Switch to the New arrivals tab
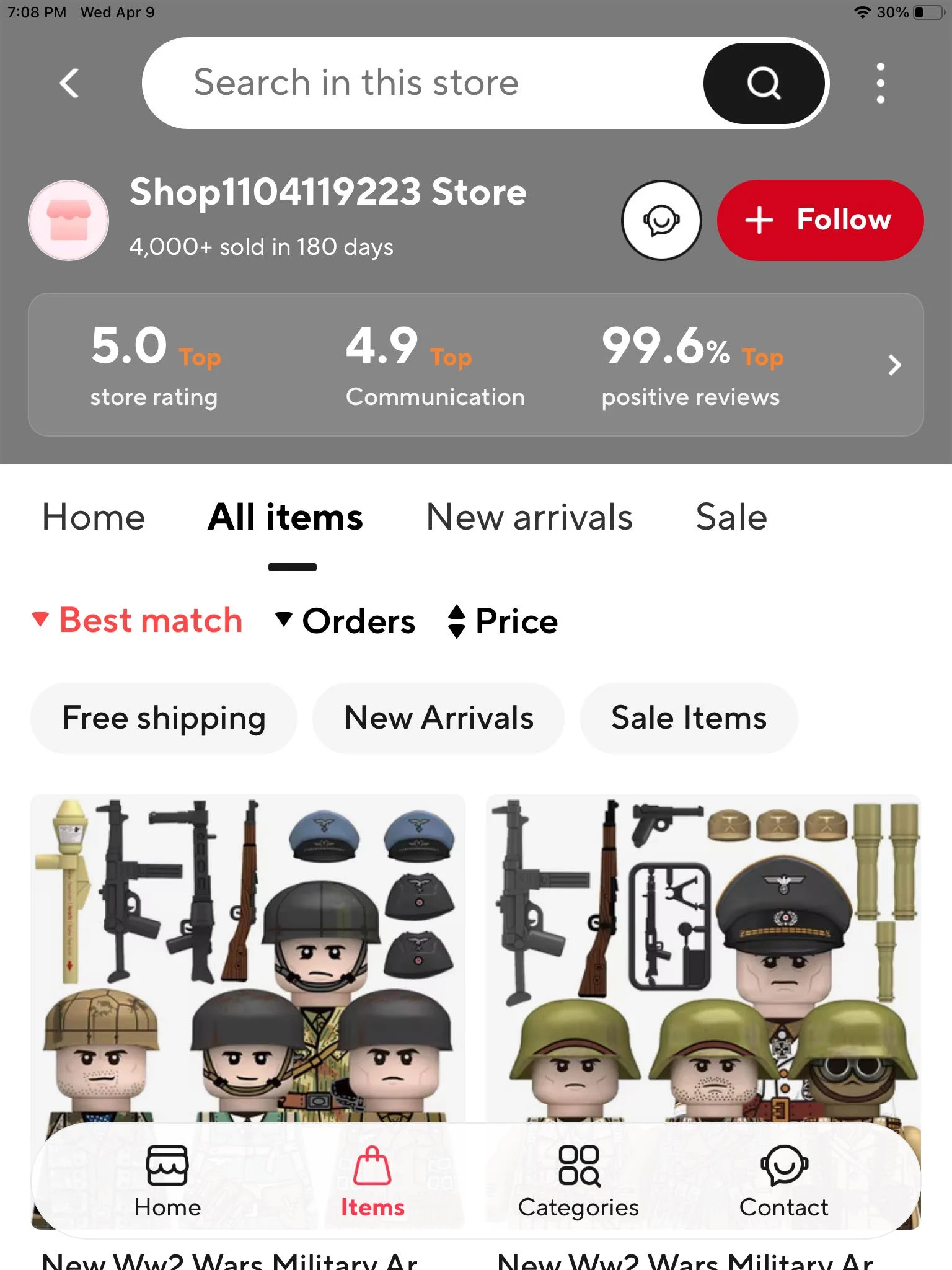952x1270 pixels. 529,517
